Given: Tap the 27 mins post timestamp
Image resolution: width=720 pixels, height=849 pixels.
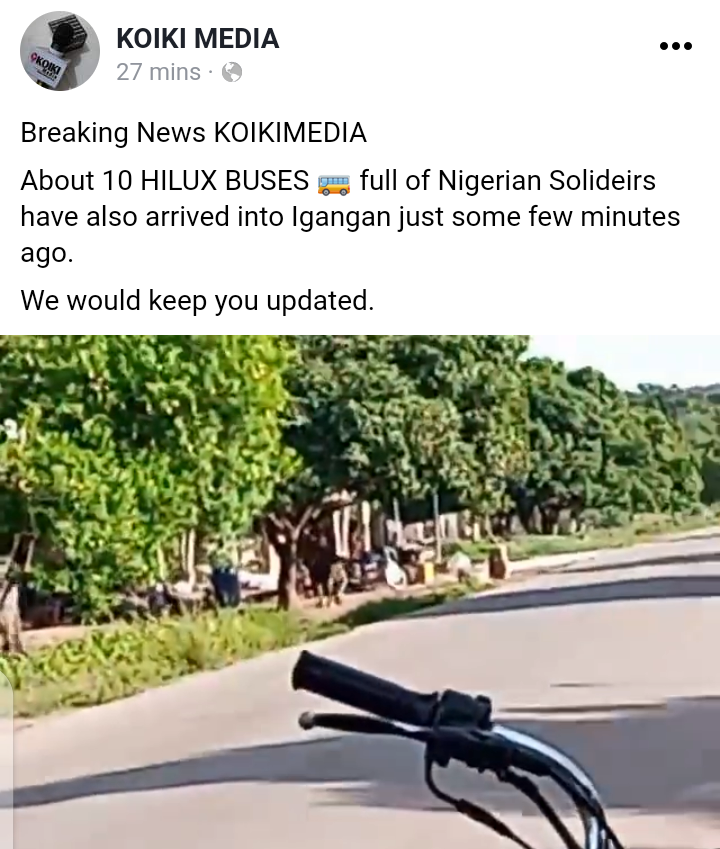Looking at the screenshot, I should (x=158, y=72).
